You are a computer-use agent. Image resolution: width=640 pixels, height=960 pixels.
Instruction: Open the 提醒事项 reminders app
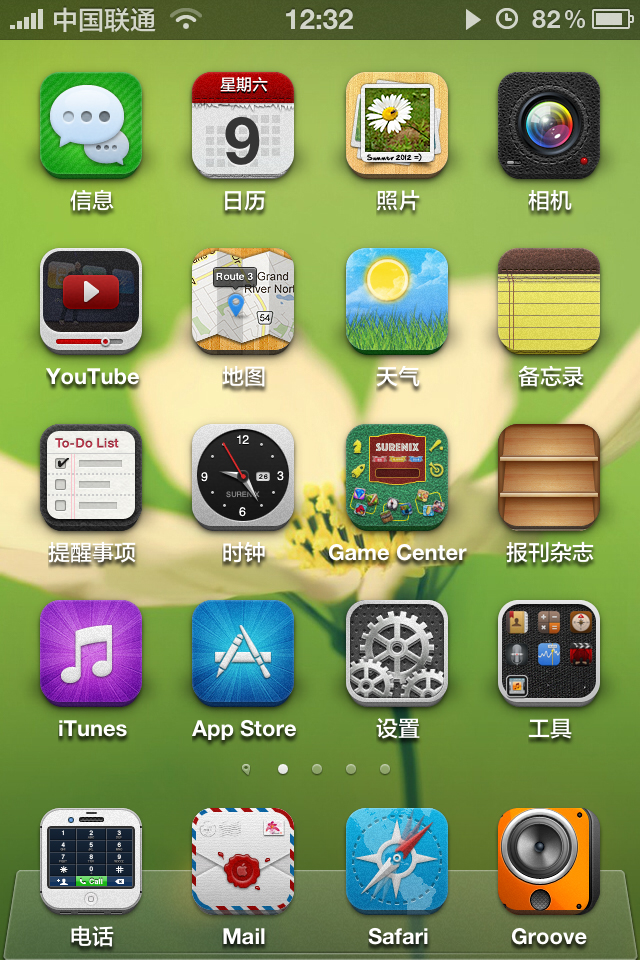tap(91, 477)
